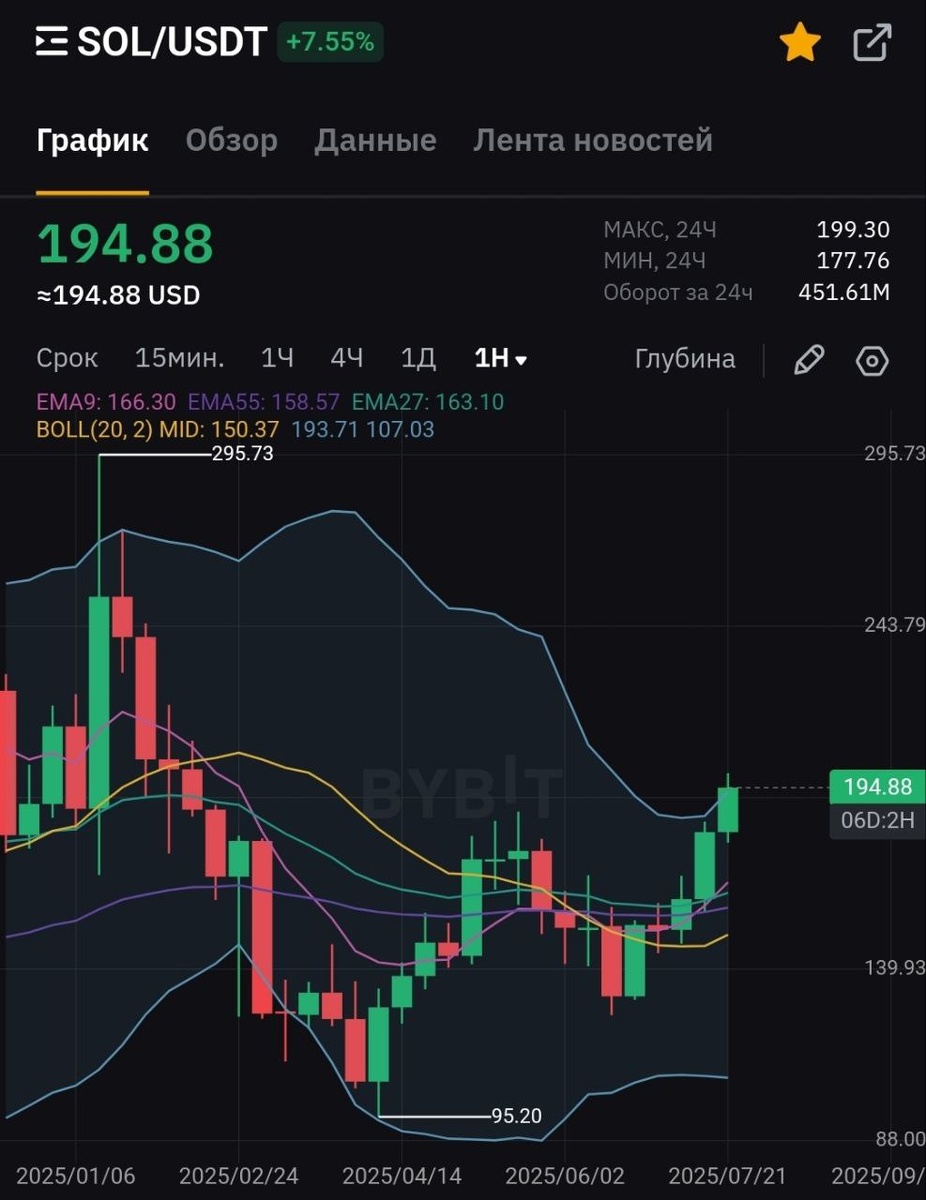The height and width of the screenshot is (1200, 926).
Task: Show the Глубина depth chart
Action: point(685,358)
